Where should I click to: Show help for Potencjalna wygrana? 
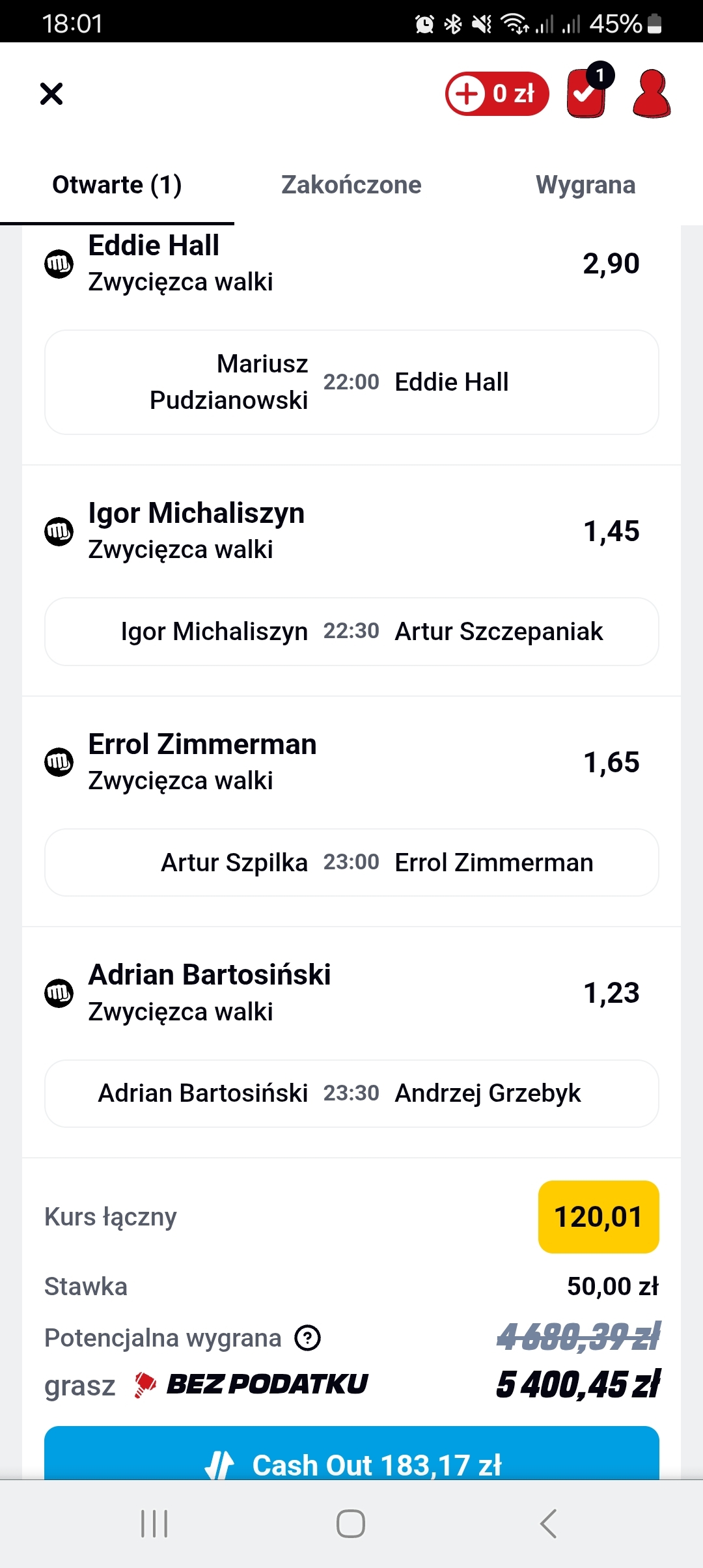pyautogui.click(x=307, y=1338)
